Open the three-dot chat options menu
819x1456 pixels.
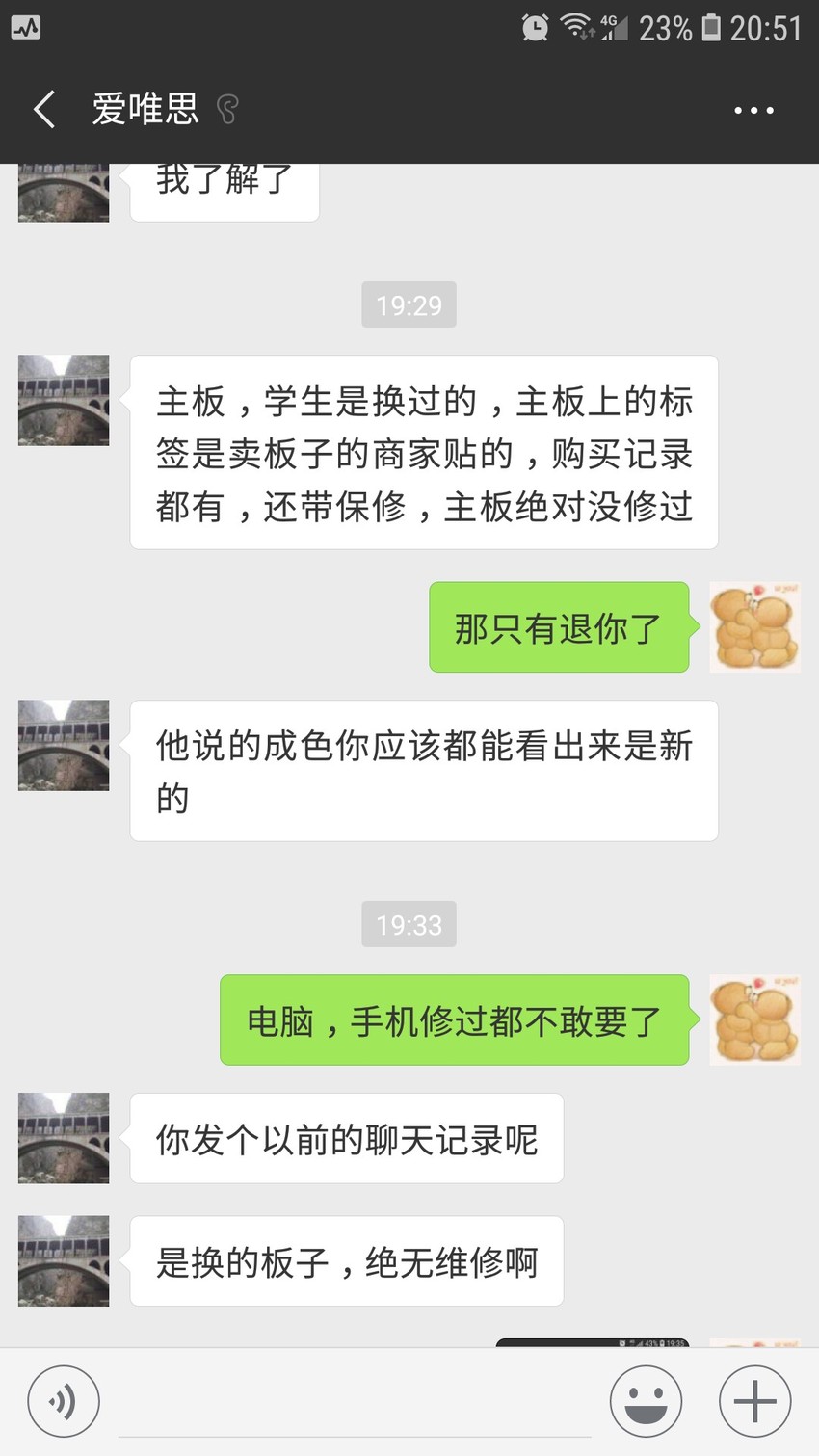753,111
